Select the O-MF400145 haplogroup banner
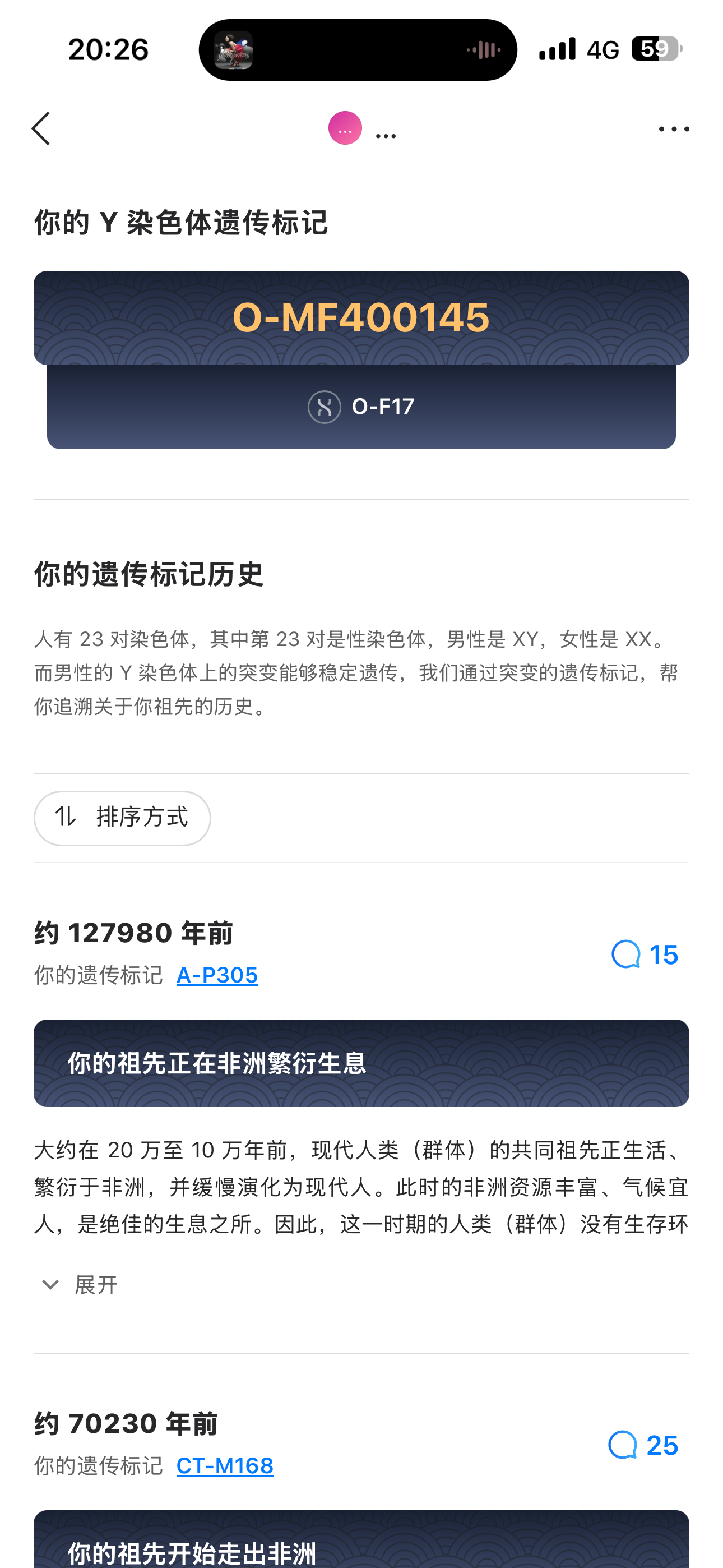 coord(361,317)
